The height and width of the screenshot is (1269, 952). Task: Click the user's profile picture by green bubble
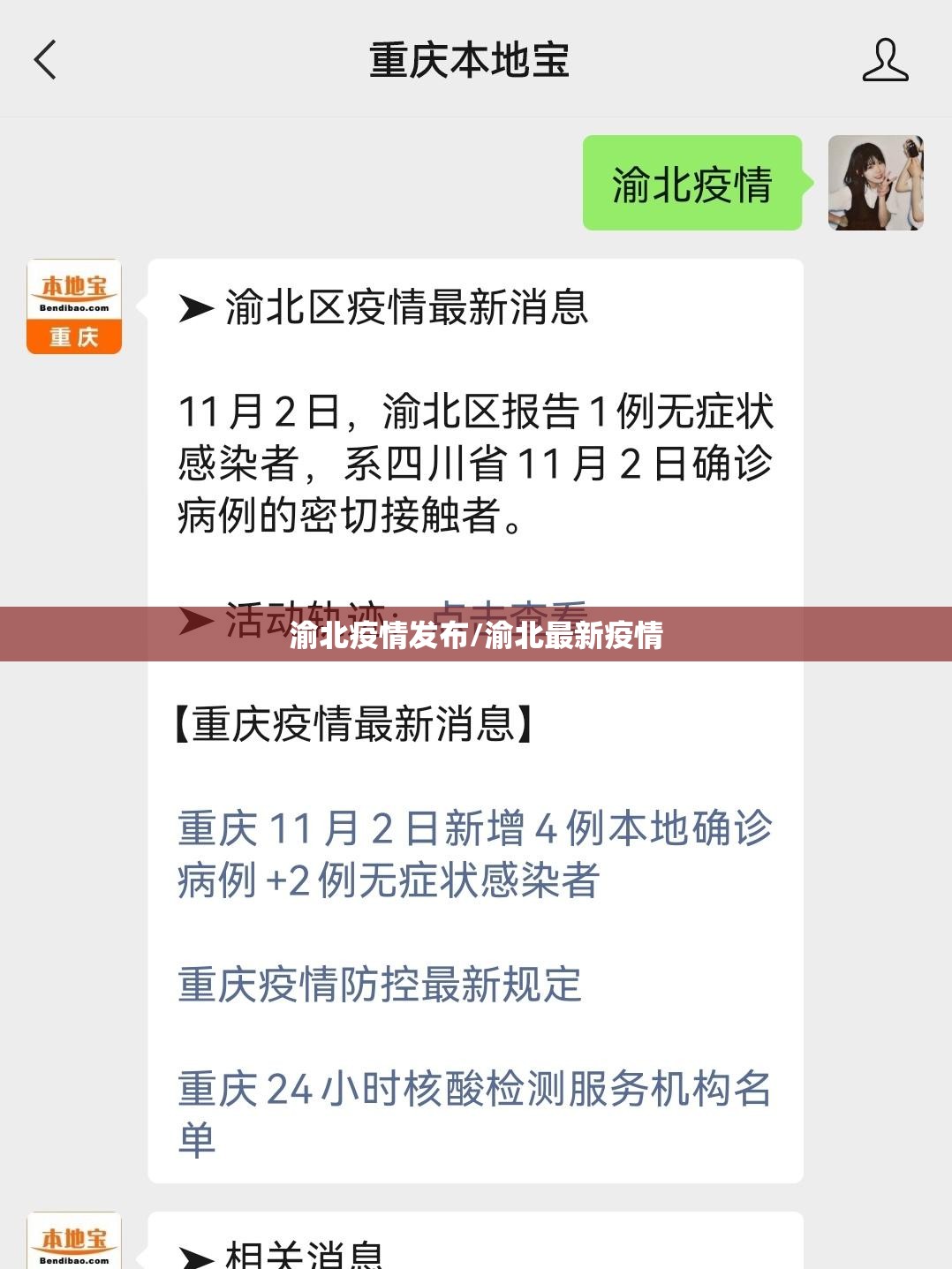click(x=875, y=184)
